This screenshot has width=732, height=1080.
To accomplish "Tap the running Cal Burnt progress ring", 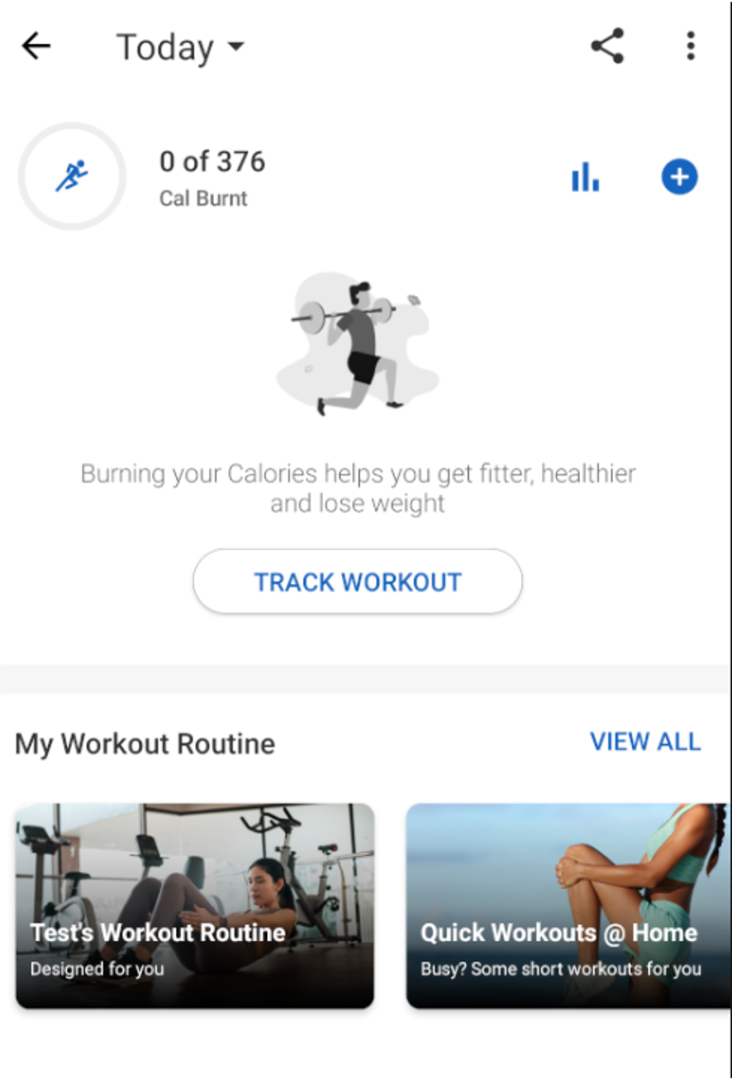I will click(72, 177).
